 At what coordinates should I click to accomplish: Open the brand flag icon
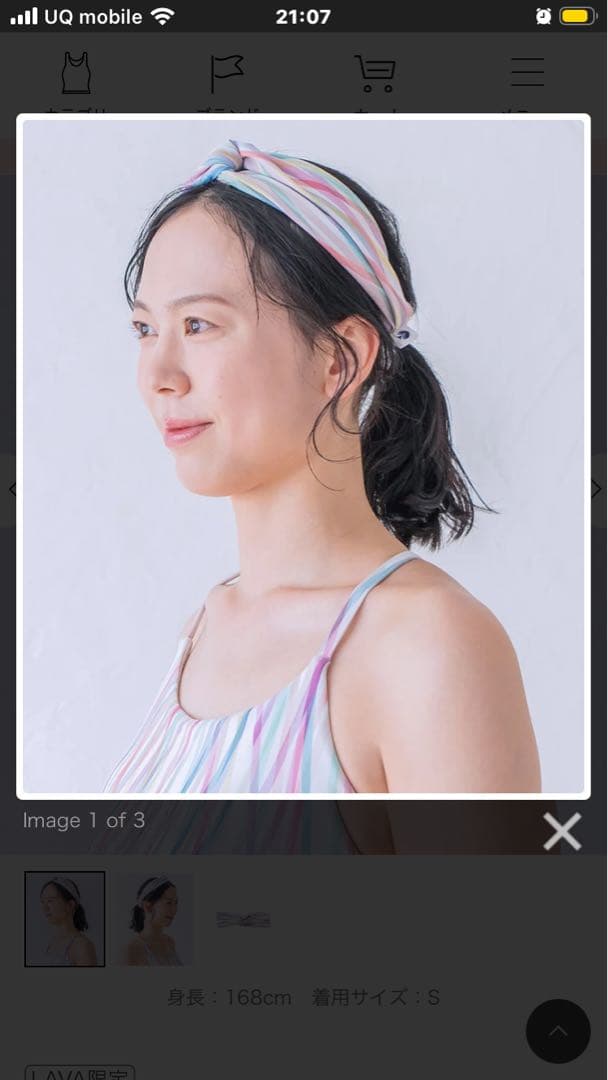(x=227, y=74)
